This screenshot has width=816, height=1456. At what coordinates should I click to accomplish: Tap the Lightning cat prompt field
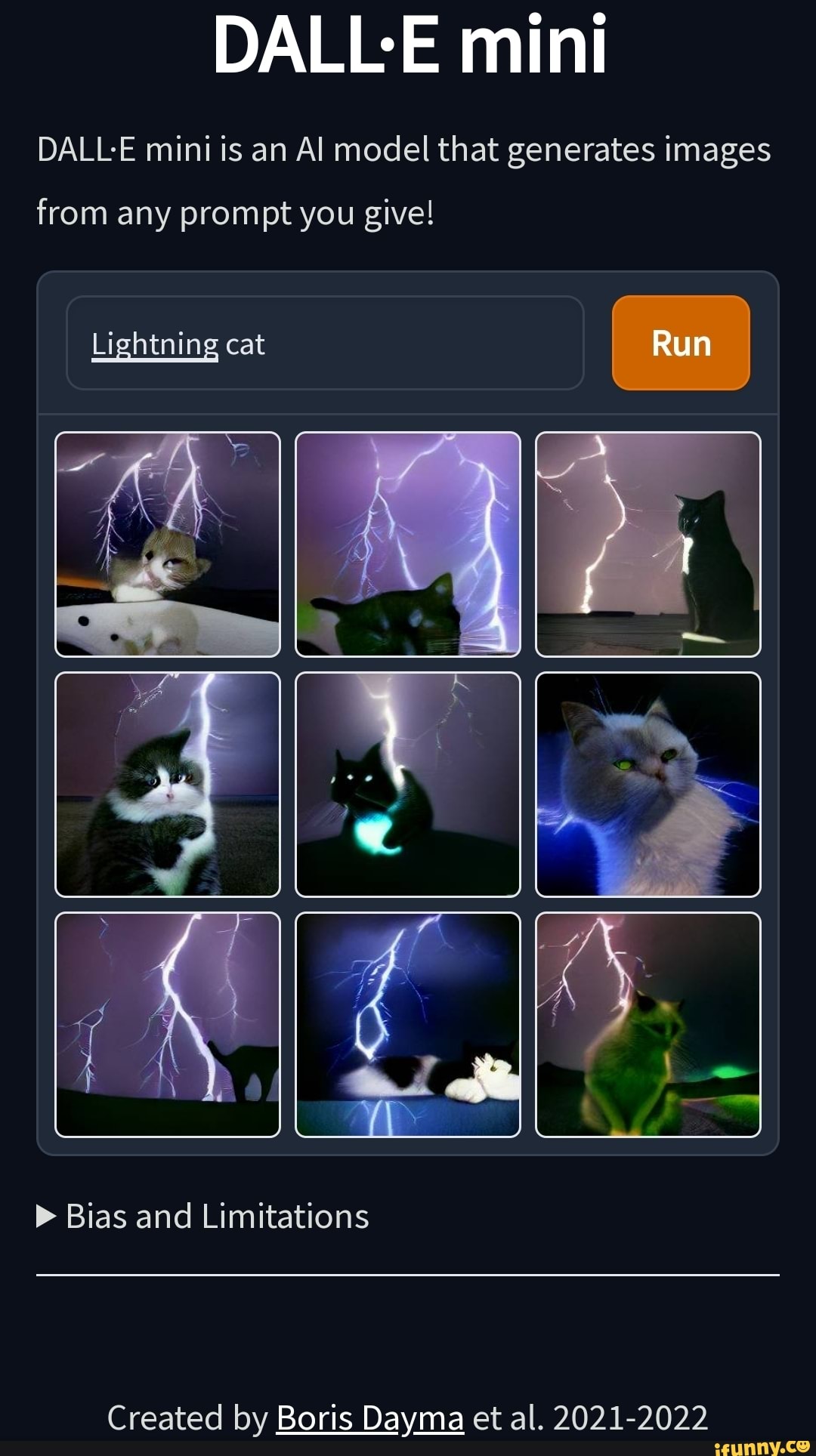click(325, 344)
